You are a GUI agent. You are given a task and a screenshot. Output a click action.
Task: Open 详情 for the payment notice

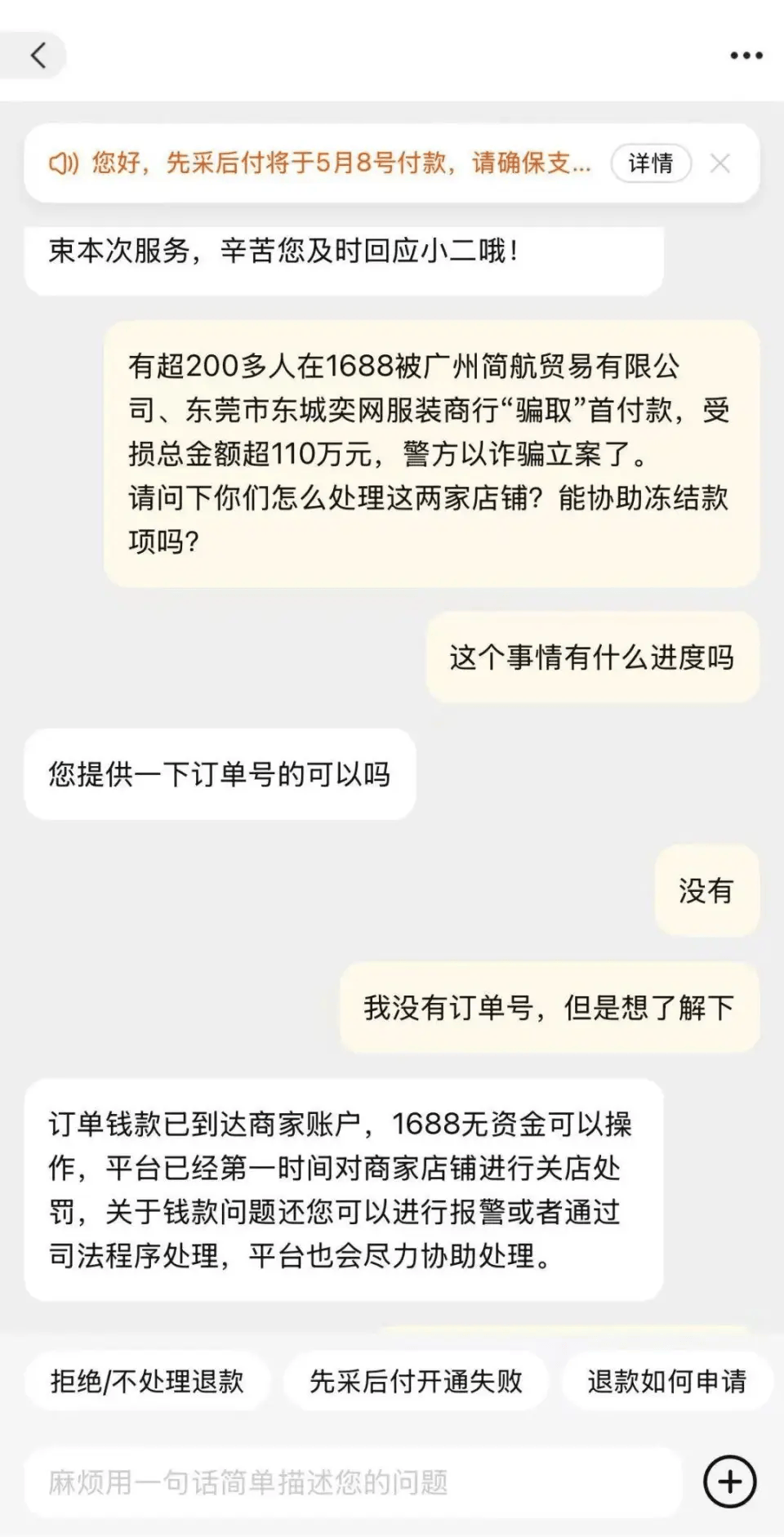point(651,163)
